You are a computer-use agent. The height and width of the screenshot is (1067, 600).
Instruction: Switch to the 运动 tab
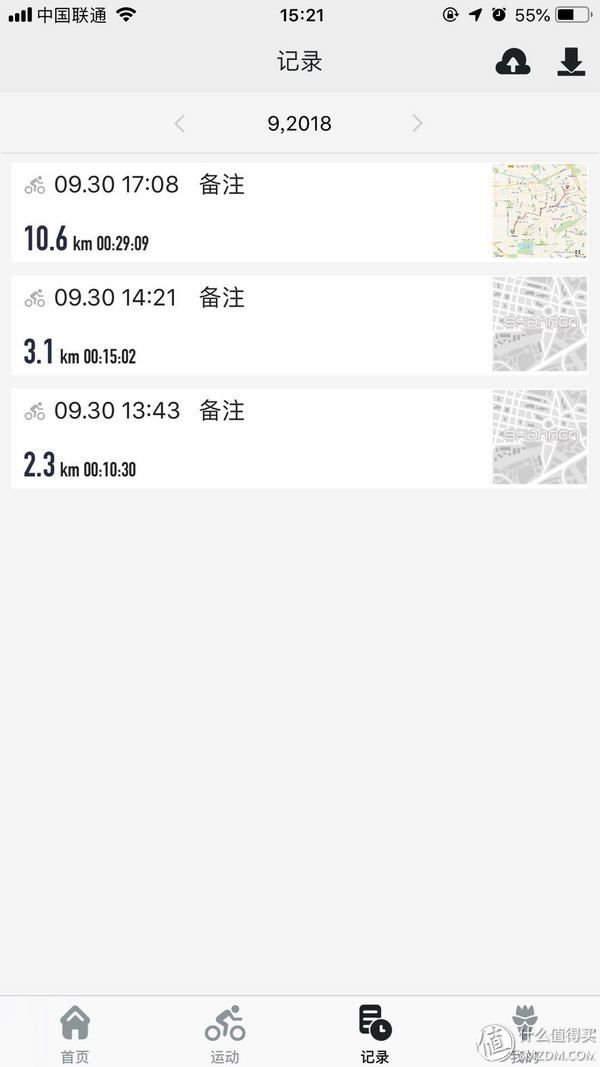[x=225, y=1032]
